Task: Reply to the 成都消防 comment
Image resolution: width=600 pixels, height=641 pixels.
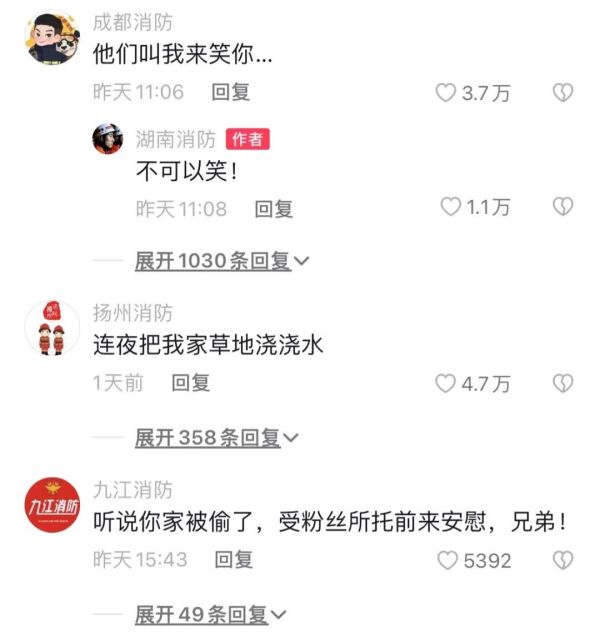Action: pos(230,92)
